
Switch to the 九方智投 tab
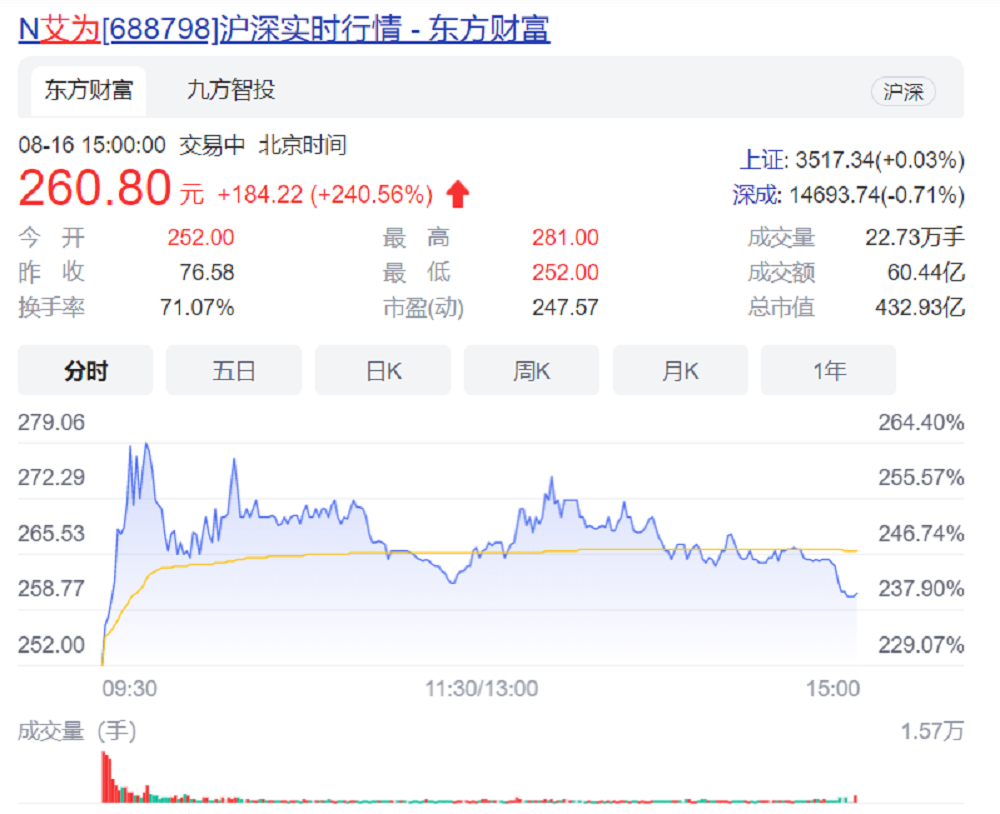pyautogui.click(x=231, y=90)
